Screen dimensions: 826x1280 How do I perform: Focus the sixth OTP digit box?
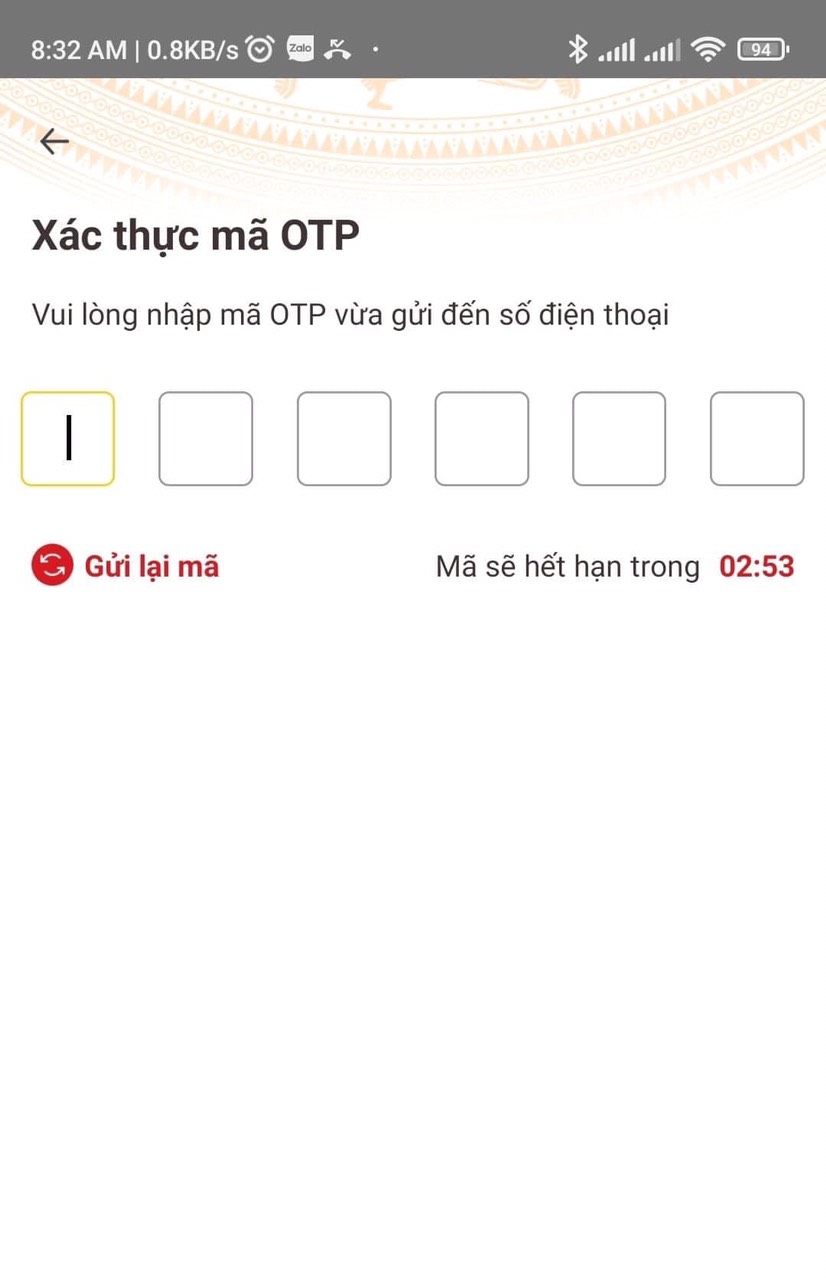[757, 439]
